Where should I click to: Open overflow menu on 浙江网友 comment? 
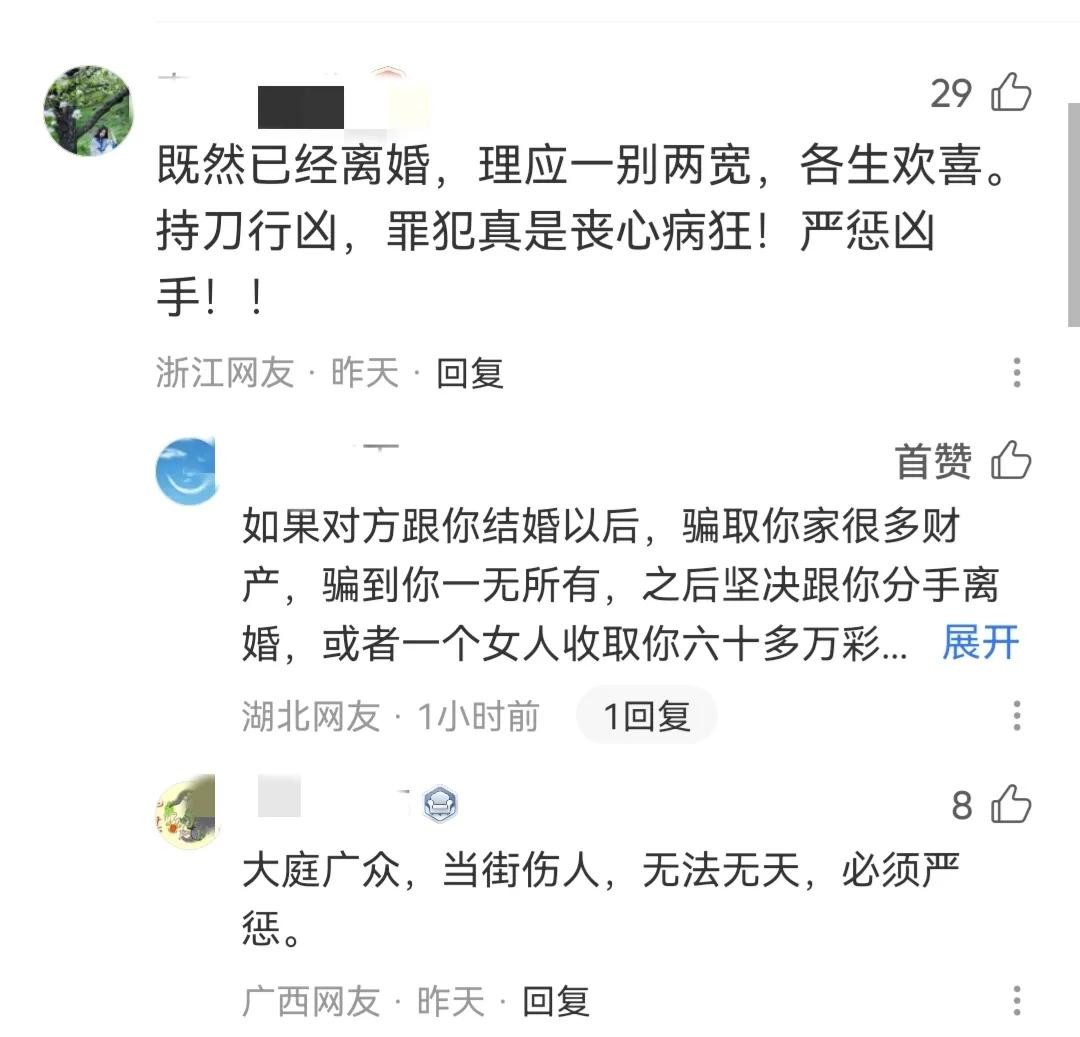pos(1016,372)
